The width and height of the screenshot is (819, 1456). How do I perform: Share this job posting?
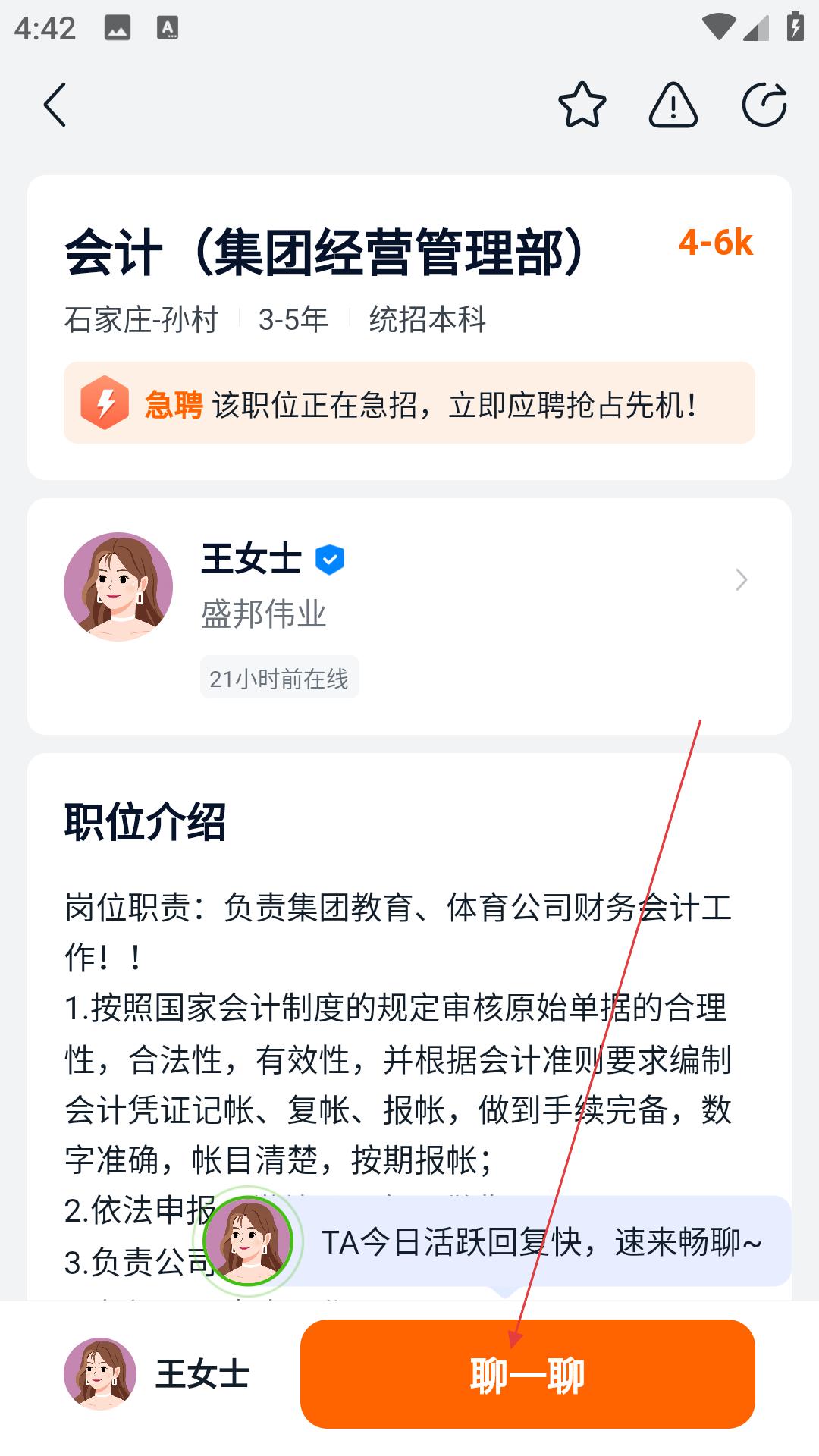click(x=764, y=105)
